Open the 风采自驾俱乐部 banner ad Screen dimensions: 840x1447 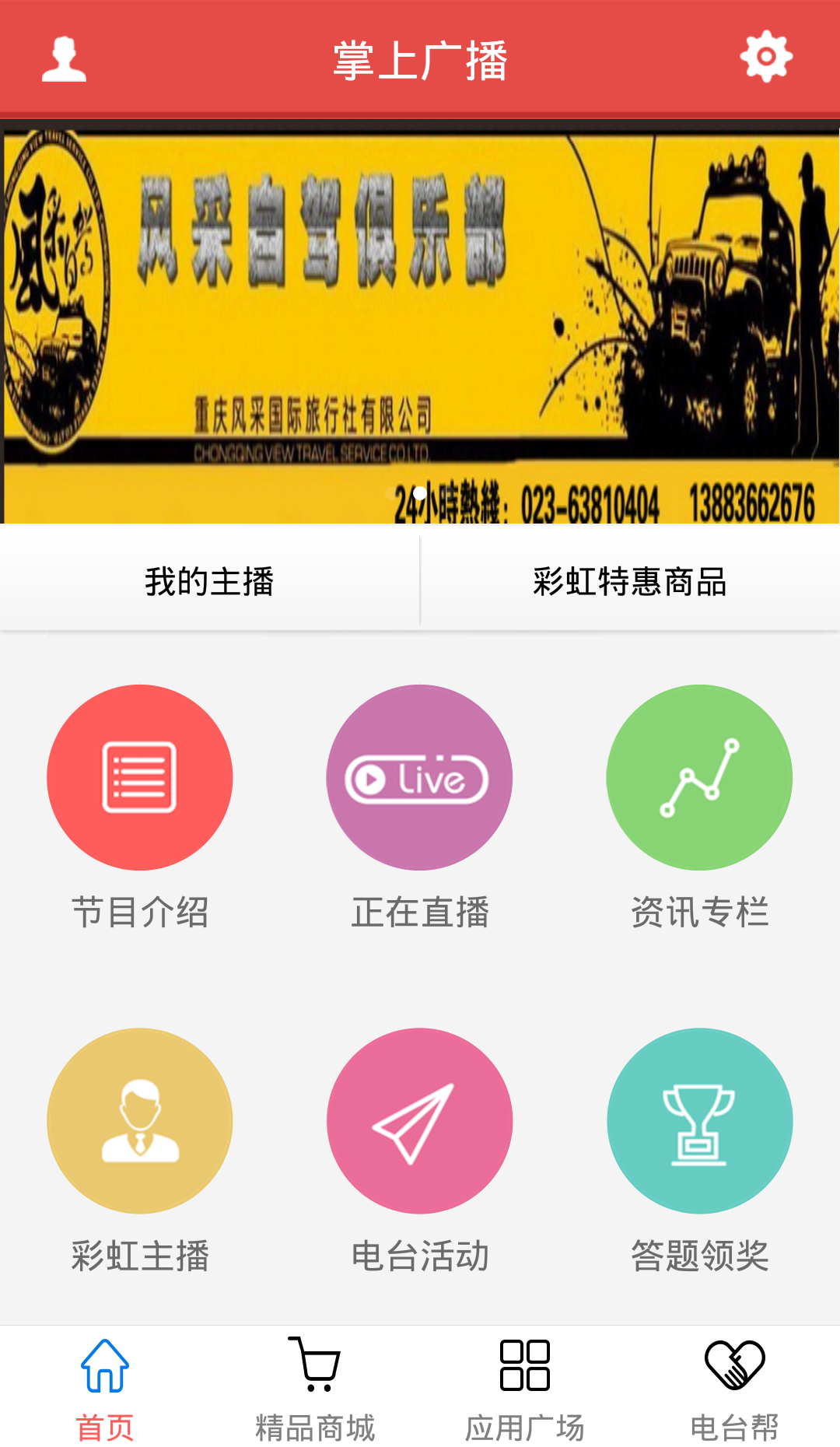(420, 323)
